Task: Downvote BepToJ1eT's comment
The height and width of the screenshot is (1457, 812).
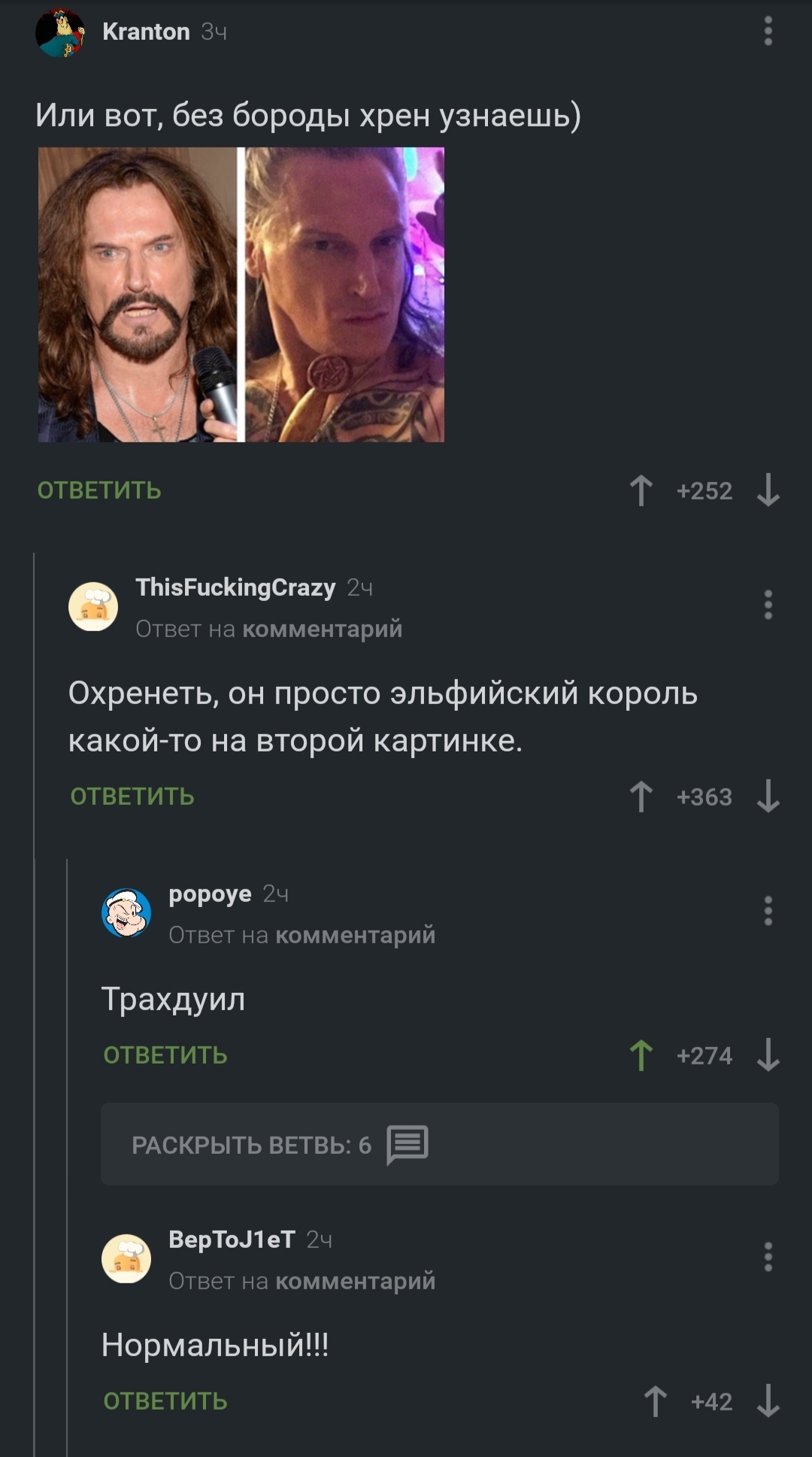Action: pyautogui.click(x=768, y=1401)
